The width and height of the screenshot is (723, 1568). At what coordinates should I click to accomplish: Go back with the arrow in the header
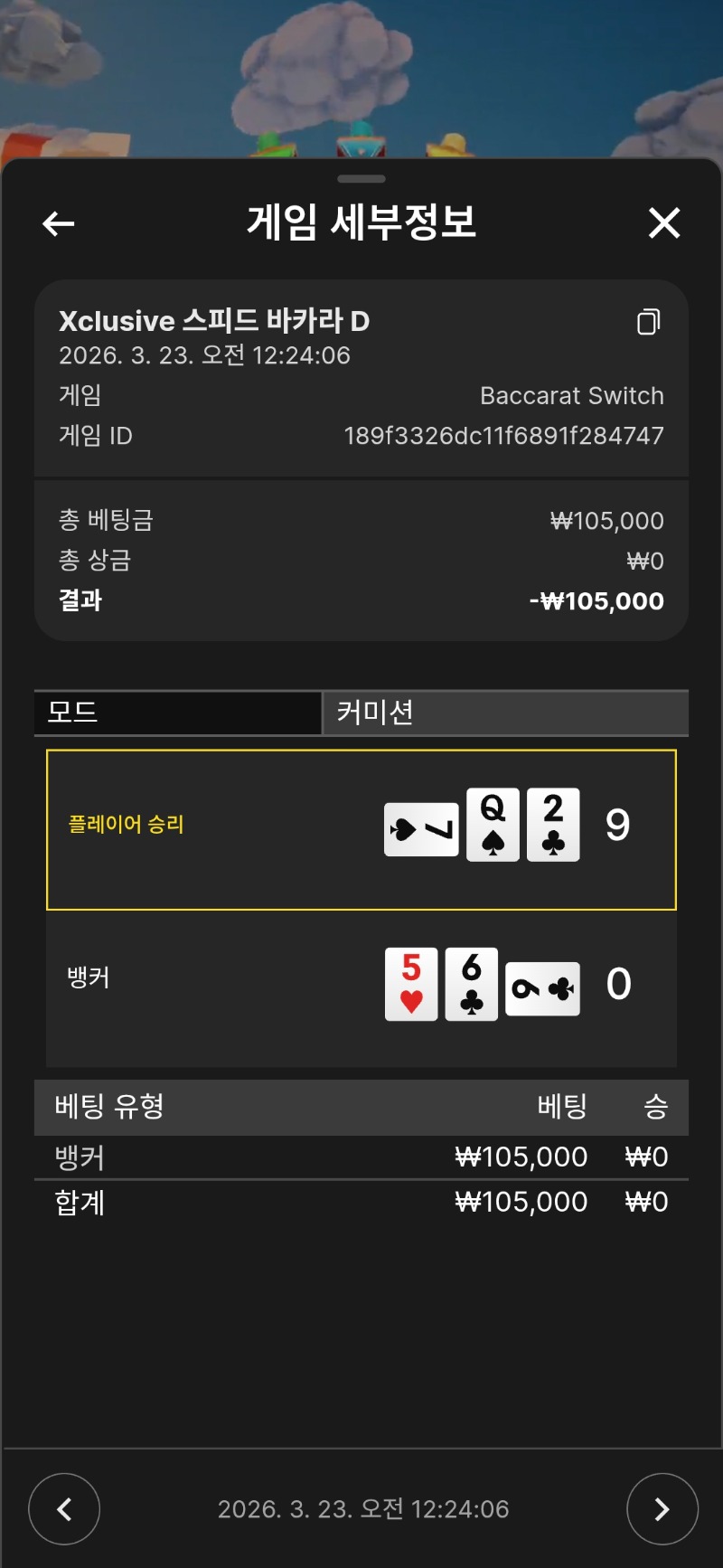pos(59,223)
